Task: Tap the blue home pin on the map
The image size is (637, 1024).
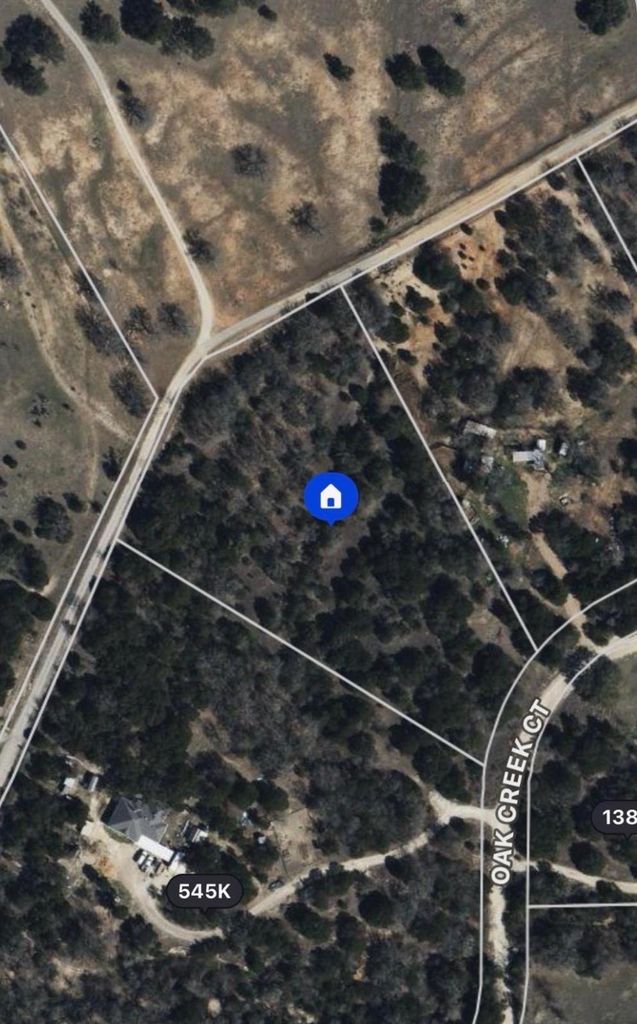Action: tap(331, 497)
